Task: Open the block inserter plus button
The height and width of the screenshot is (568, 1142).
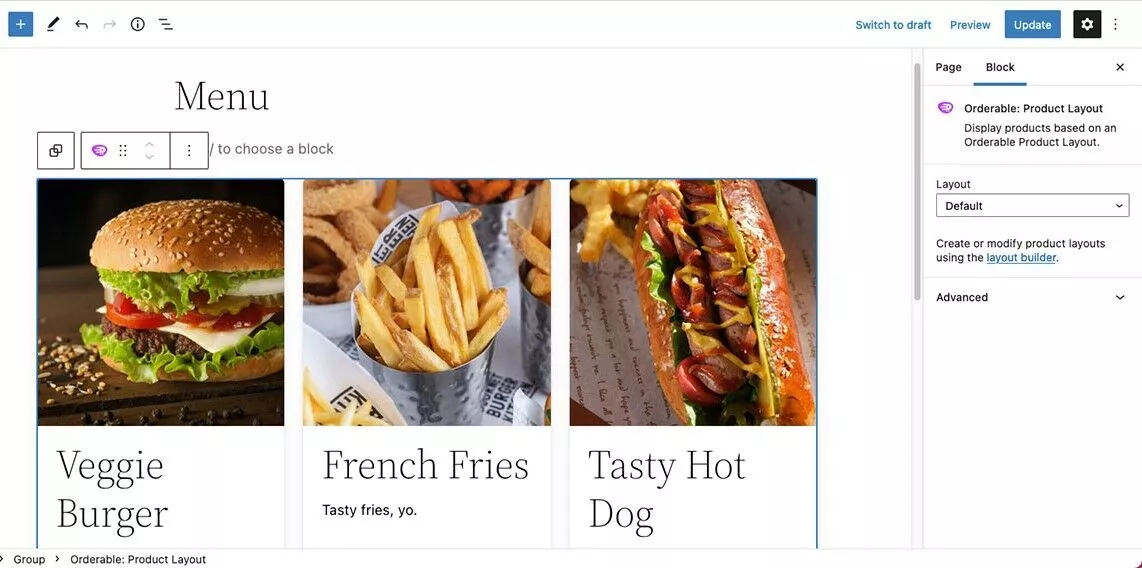Action: coord(20,24)
